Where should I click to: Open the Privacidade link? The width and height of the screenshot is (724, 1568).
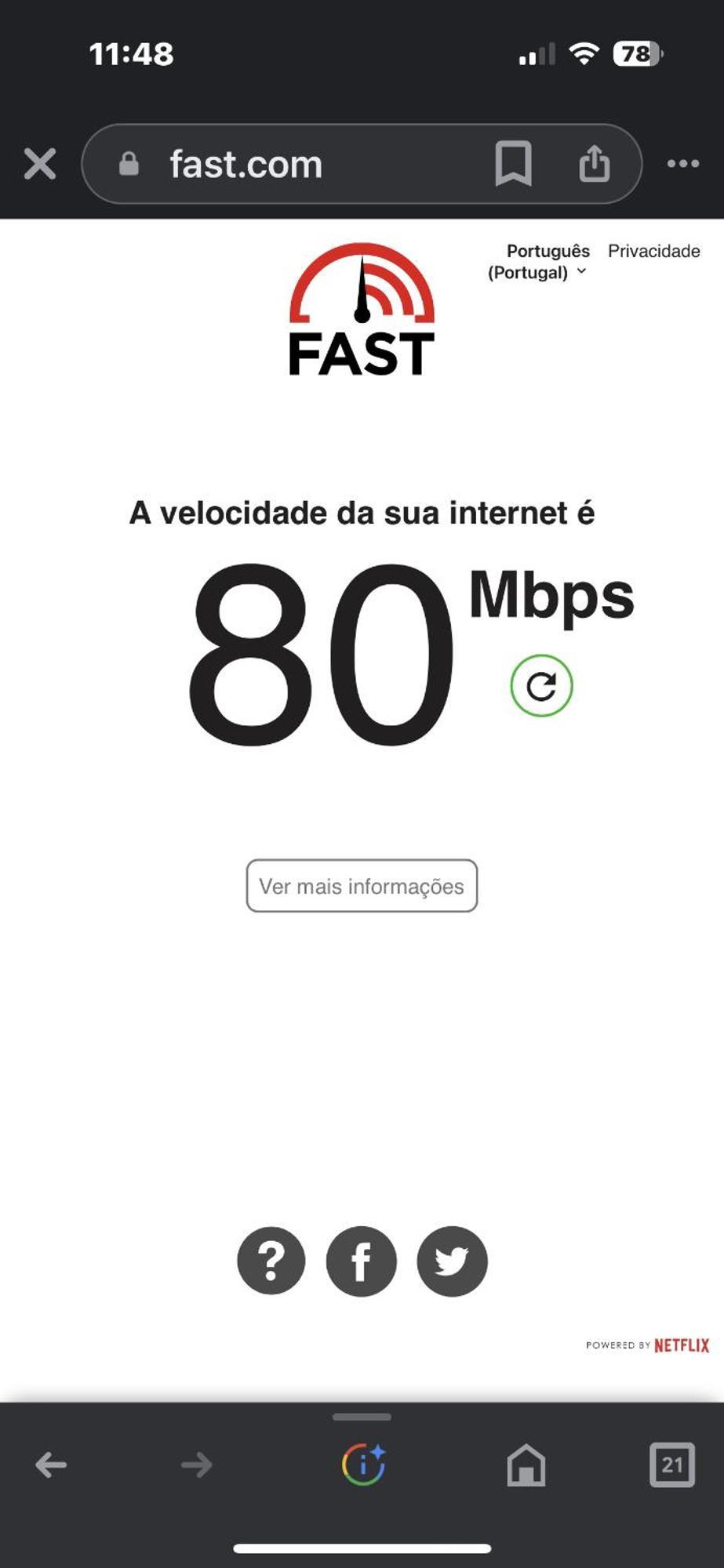coord(653,252)
